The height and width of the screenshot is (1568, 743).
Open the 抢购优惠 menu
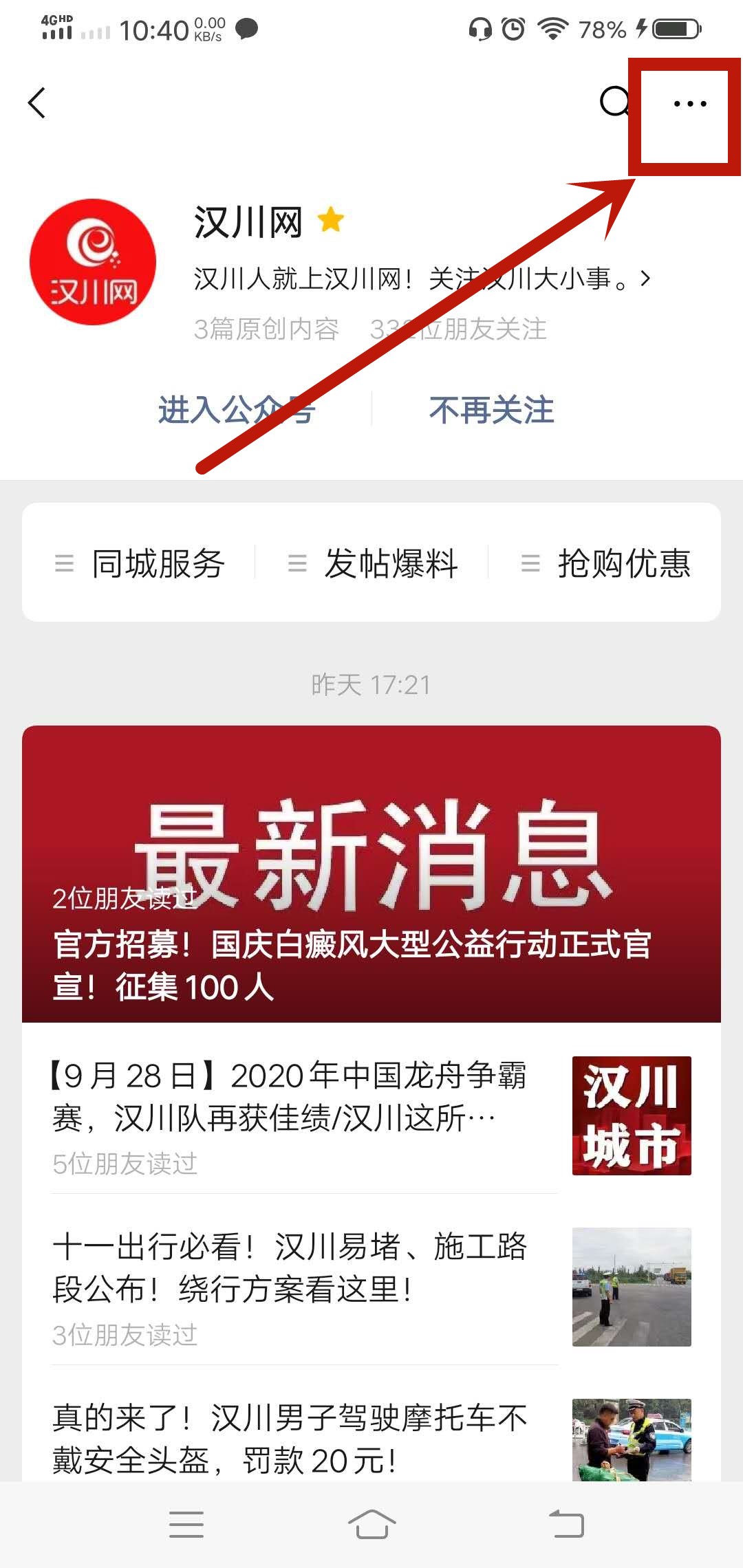click(605, 563)
